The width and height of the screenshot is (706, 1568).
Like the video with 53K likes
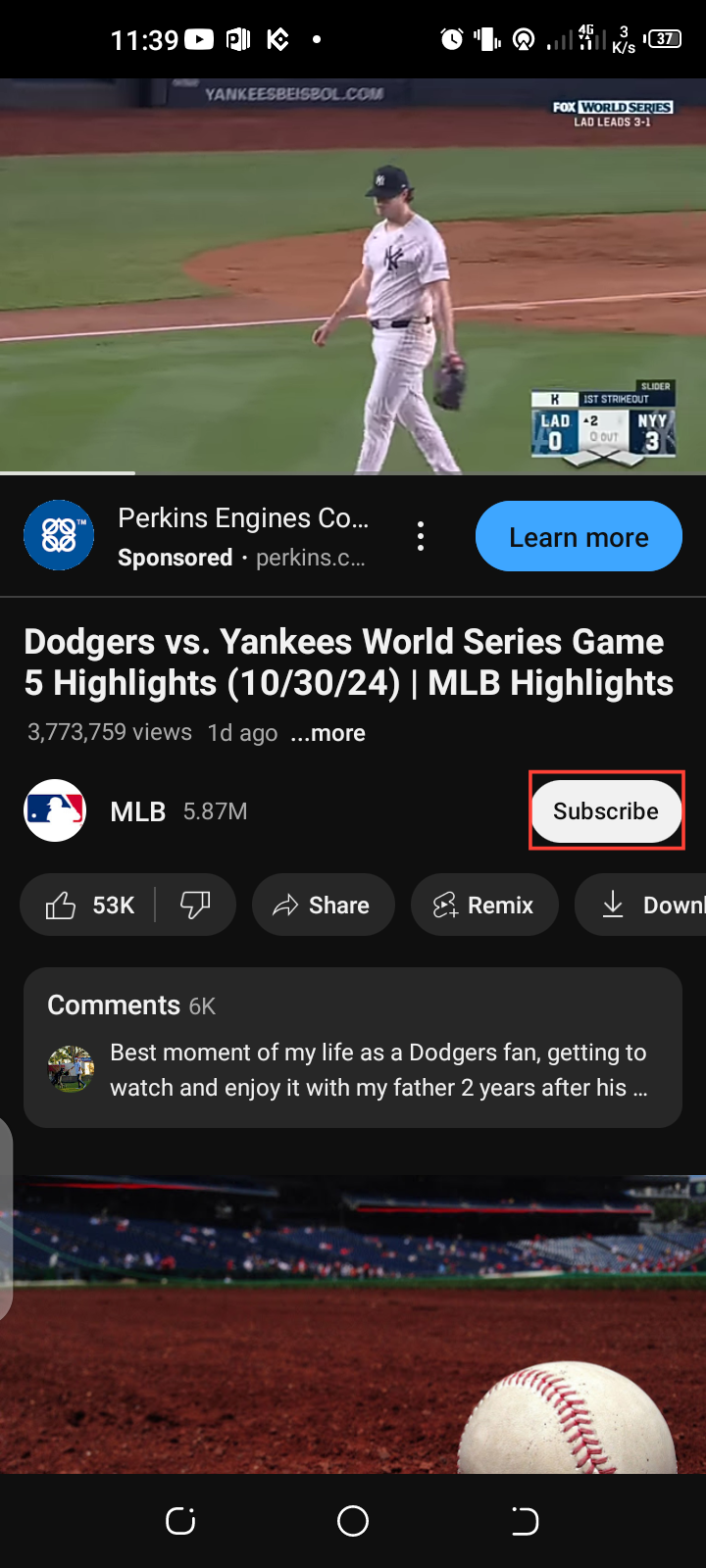90,906
